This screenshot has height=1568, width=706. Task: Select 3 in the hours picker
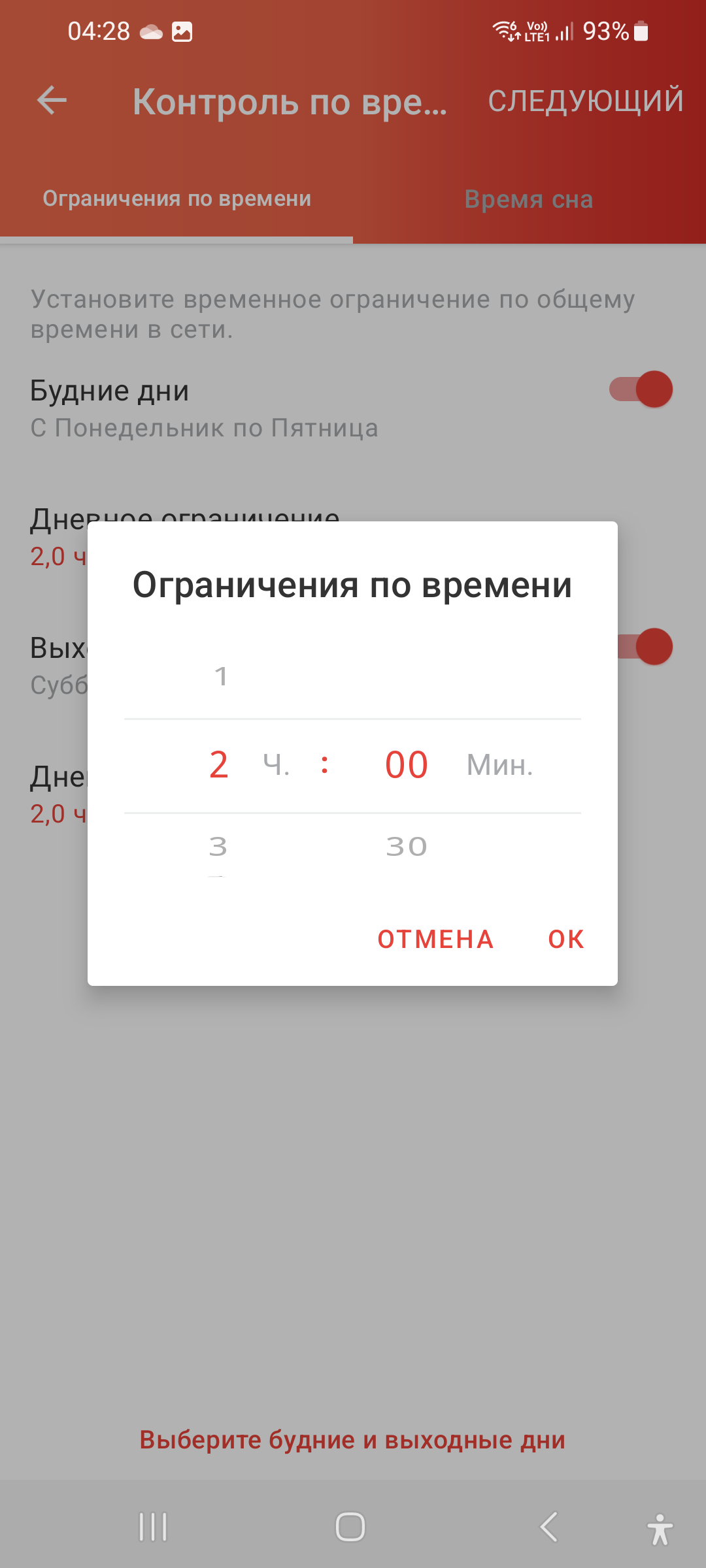pos(218,846)
